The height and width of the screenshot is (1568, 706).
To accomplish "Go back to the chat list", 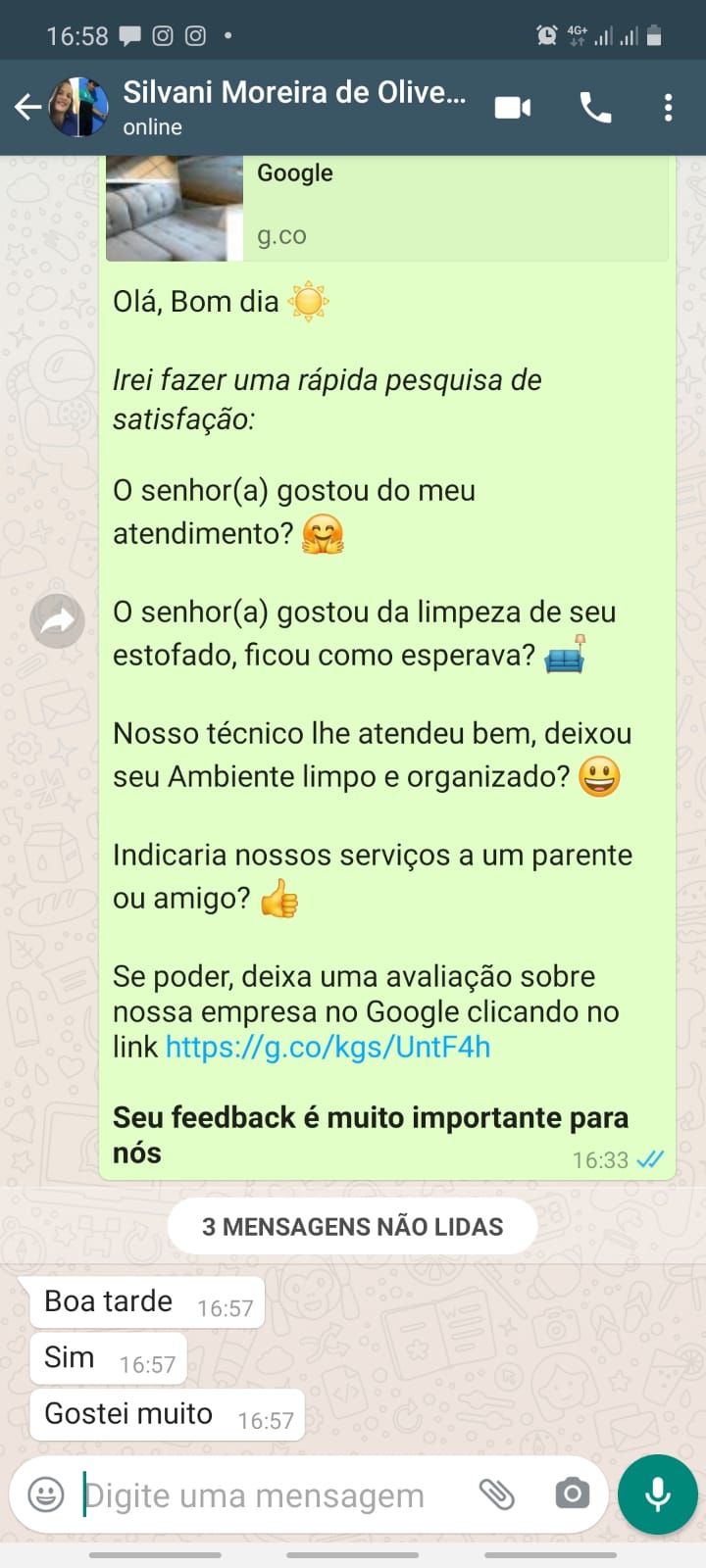I will pyautogui.click(x=27, y=107).
